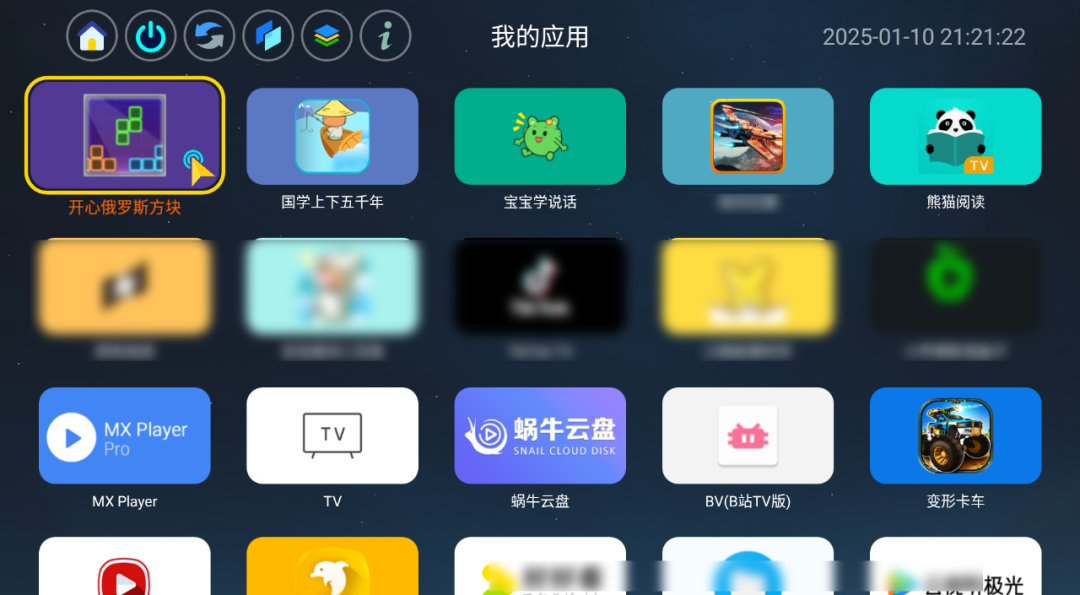Viewport: 1080px width, 595px height.
Task: Launch 变形卡车 game
Action: tap(955, 436)
